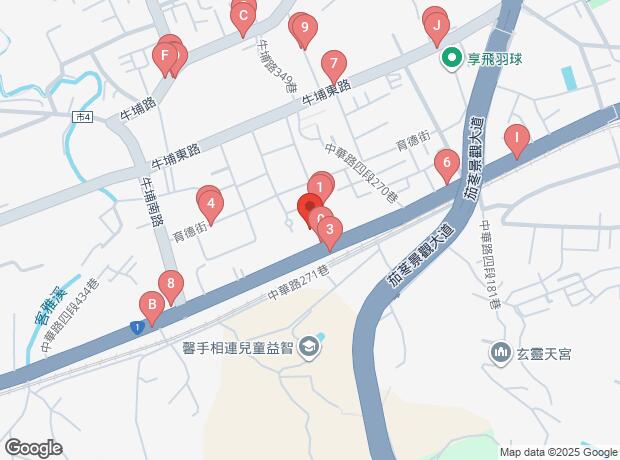The height and width of the screenshot is (460, 620).
Task: Select pin number 6
Action: (447, 163)
